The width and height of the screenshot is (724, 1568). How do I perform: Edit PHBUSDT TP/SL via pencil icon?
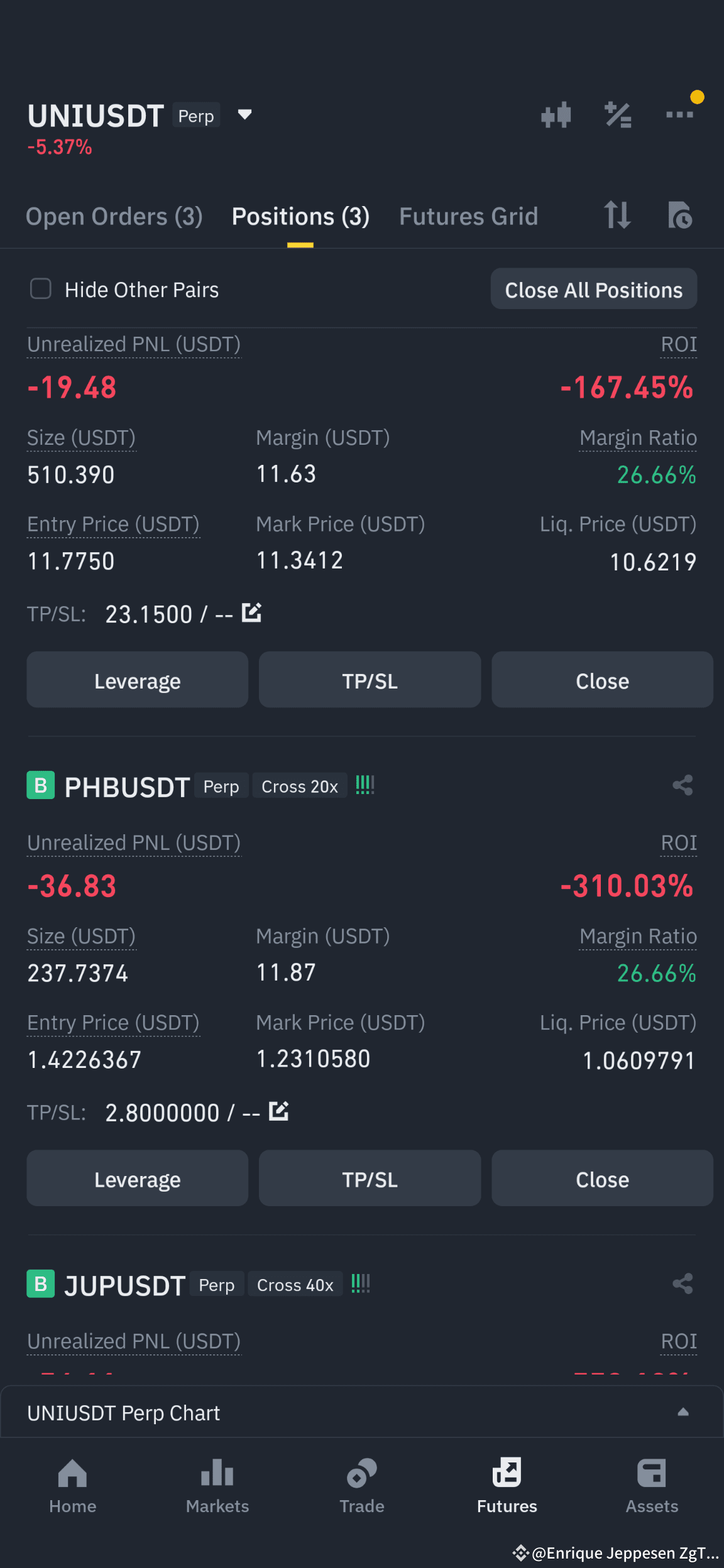point(279,1111)
